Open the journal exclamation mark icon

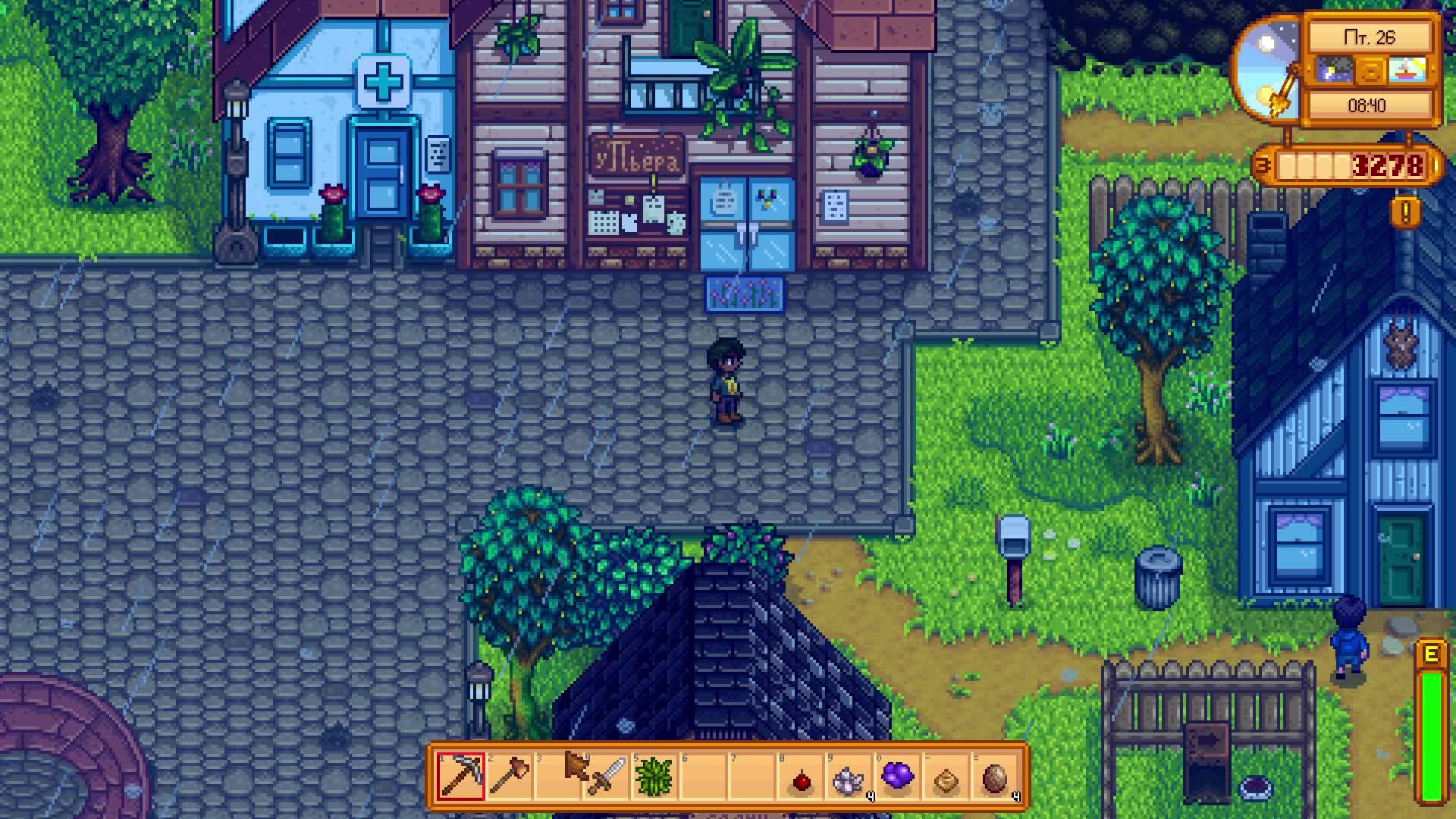[1405, 212]
